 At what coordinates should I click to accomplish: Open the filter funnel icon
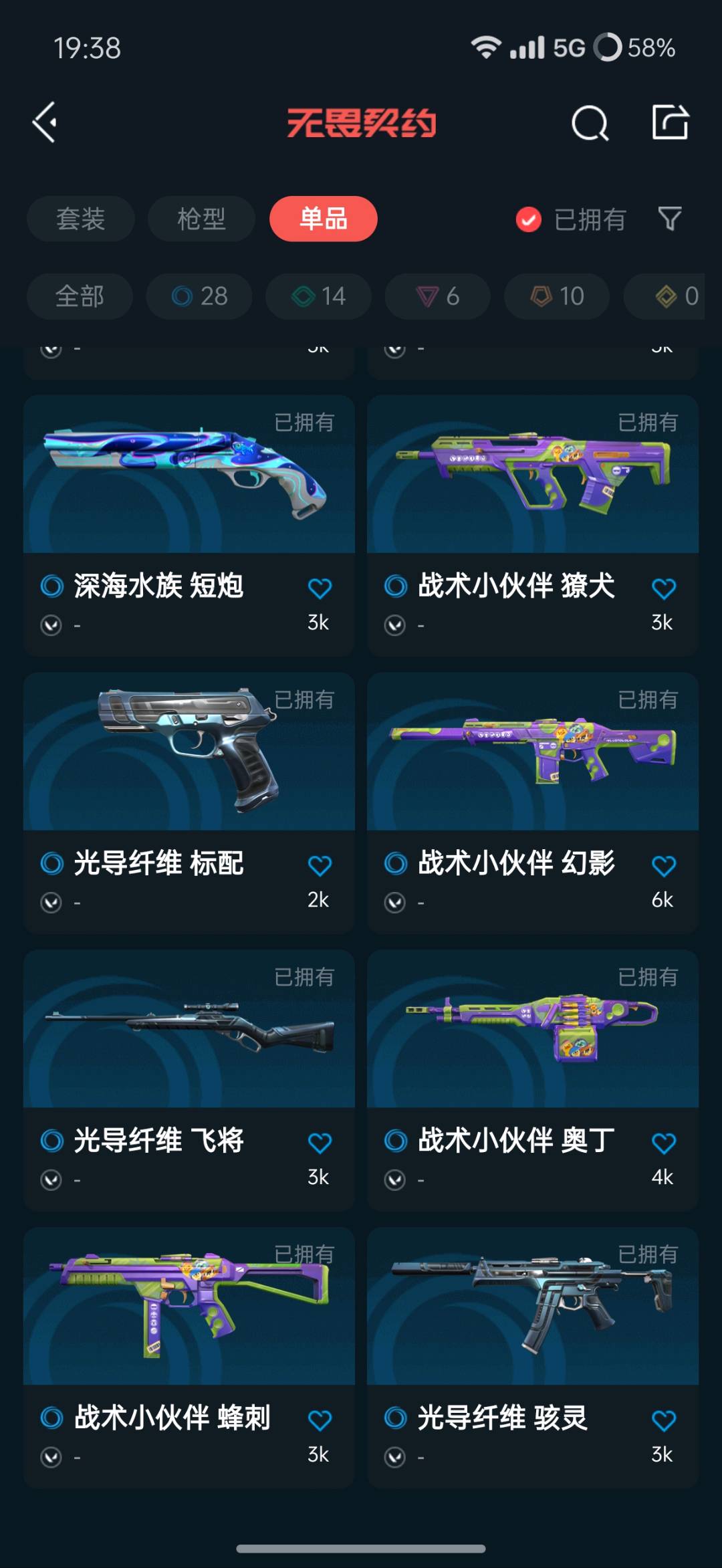[669, 219]
